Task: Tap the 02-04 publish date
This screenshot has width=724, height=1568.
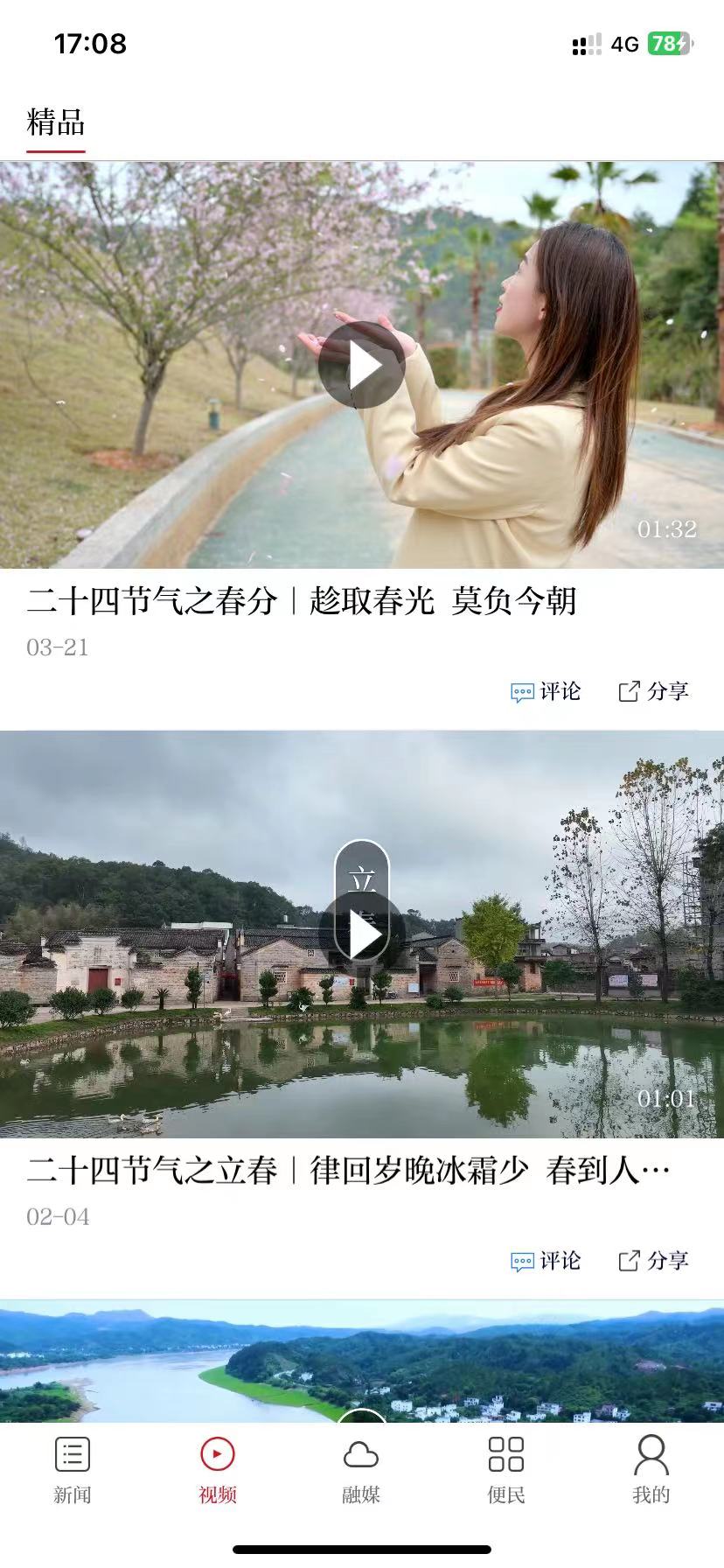Action: point(56,1216)
